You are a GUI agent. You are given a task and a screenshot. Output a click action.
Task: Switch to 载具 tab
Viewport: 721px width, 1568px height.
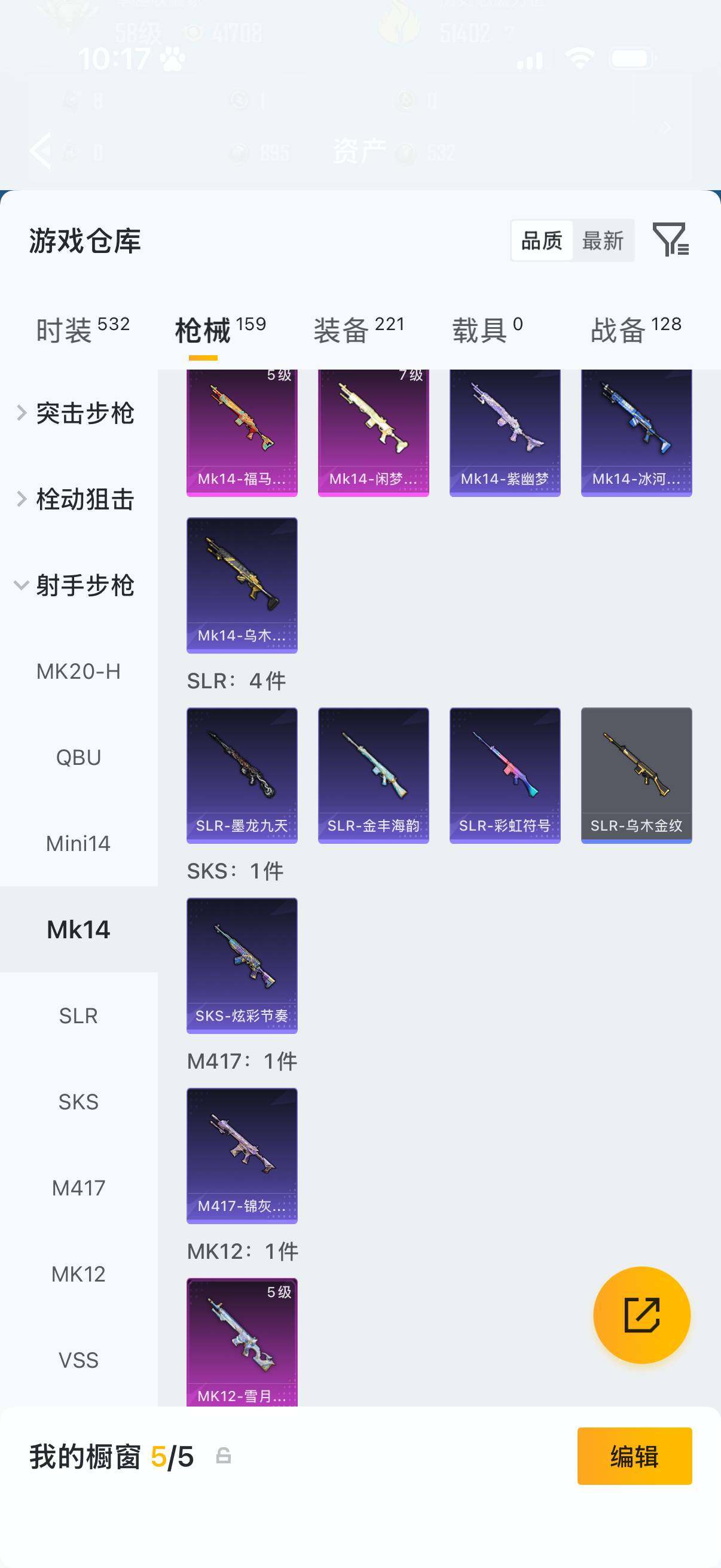pos(487,330)
